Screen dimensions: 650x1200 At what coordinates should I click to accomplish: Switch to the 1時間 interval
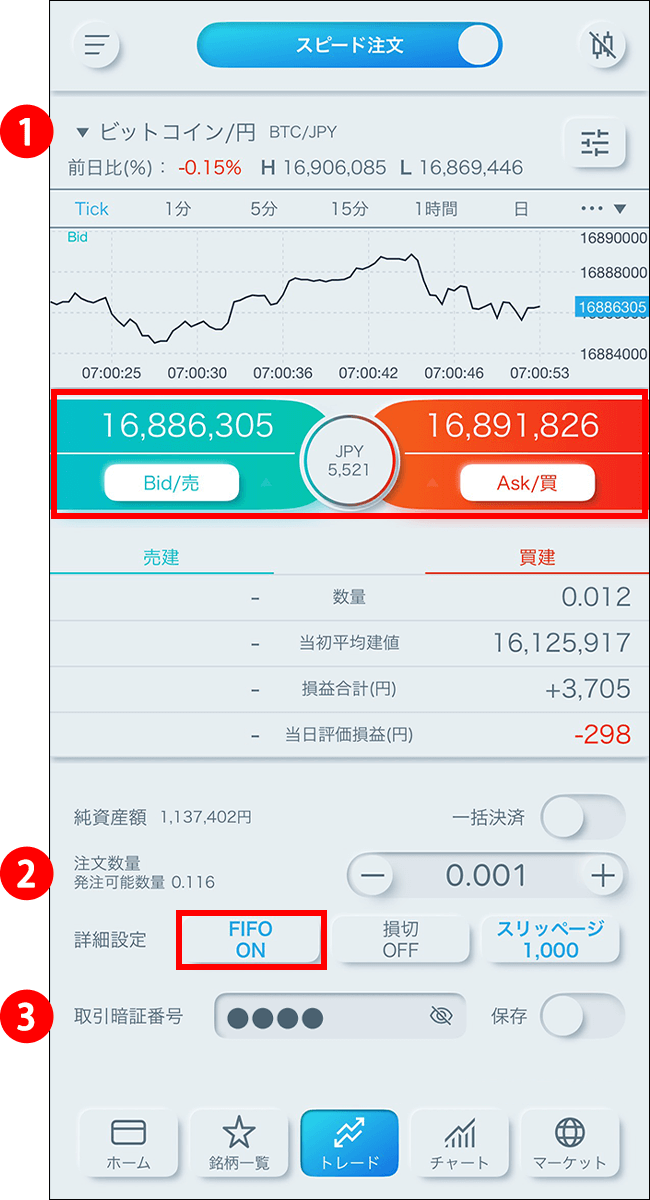click(x=436, y=209)
